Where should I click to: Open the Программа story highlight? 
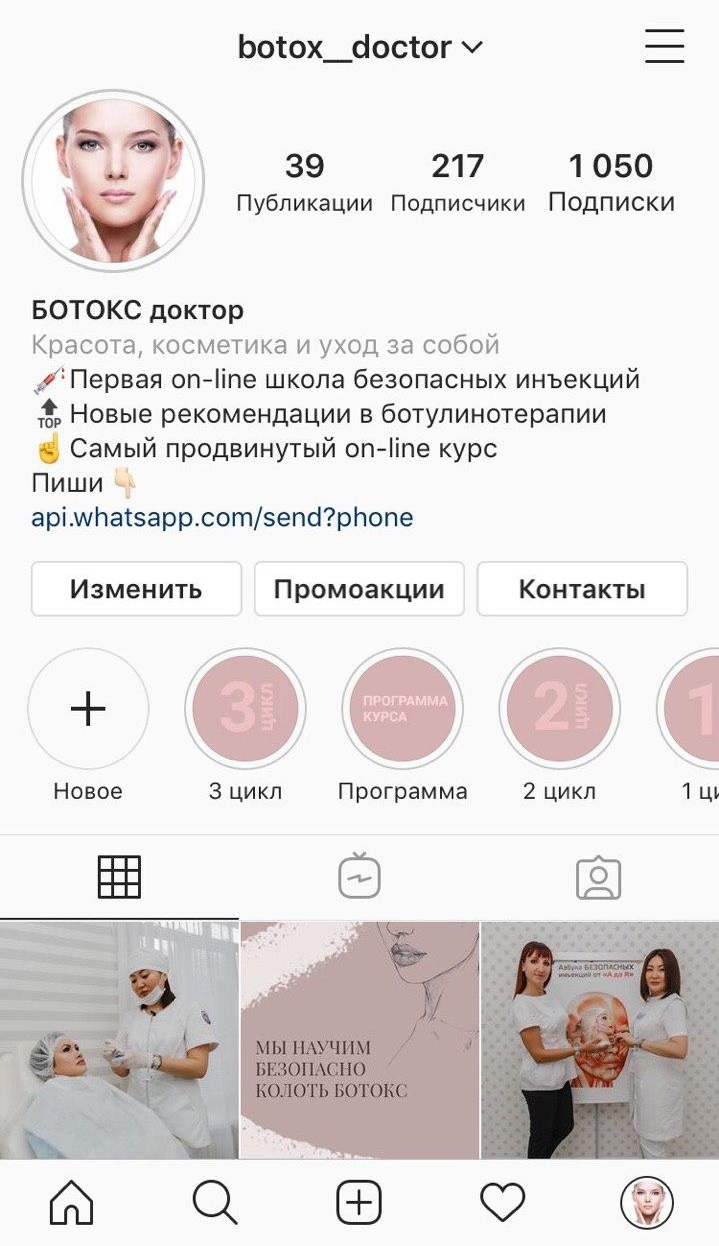pyautogui.click(x=402, y=709)
